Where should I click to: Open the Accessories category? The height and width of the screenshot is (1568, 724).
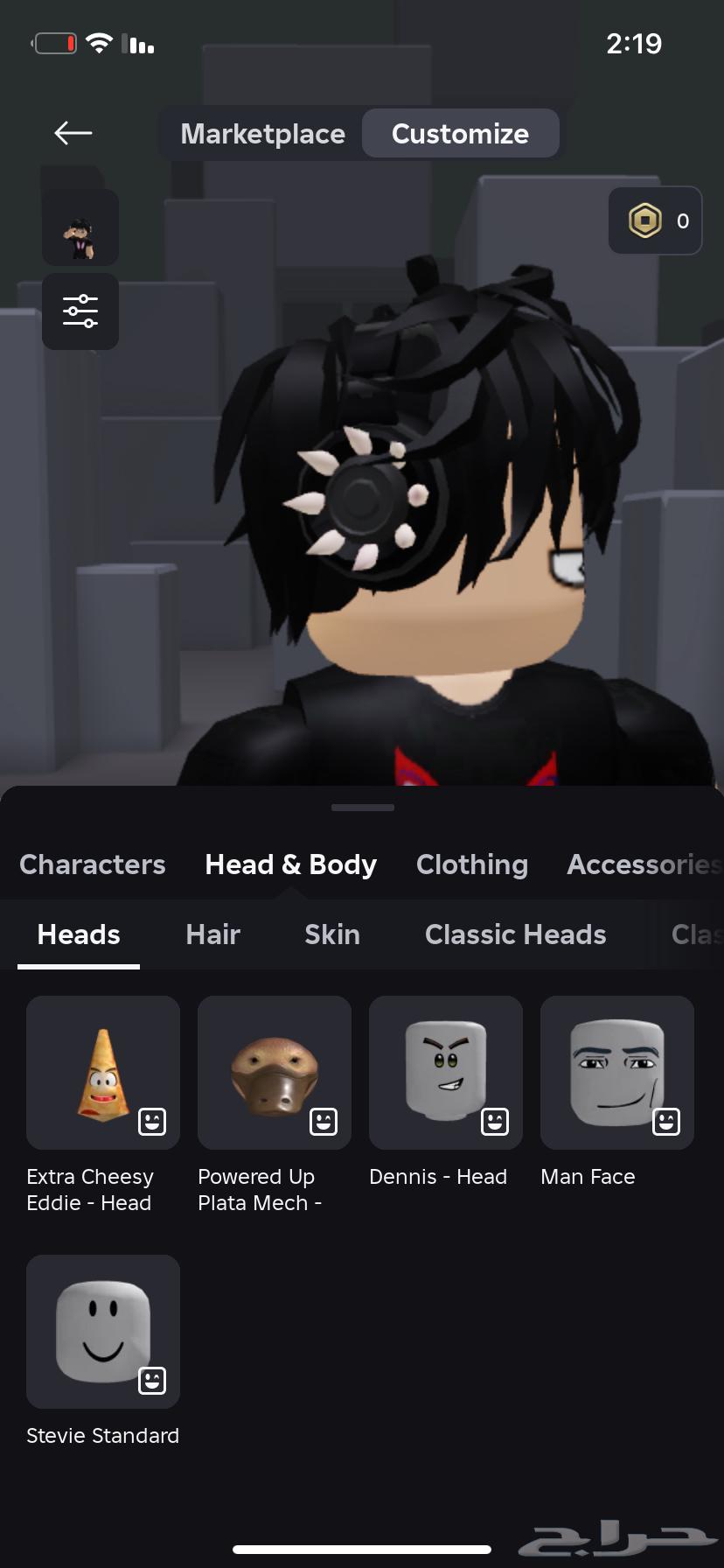[x=644, y=864]
